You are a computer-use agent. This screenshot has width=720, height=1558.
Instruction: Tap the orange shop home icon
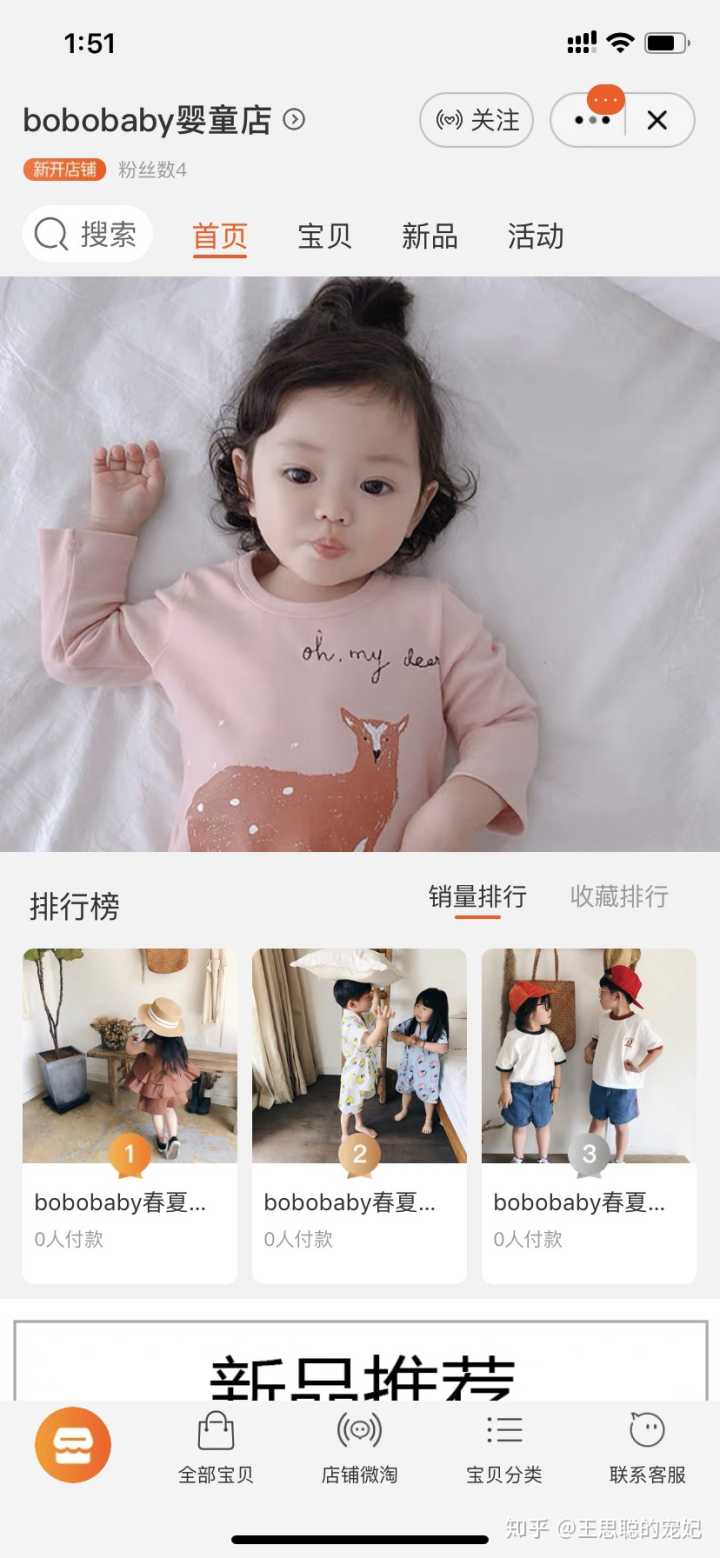point(73,1445)
